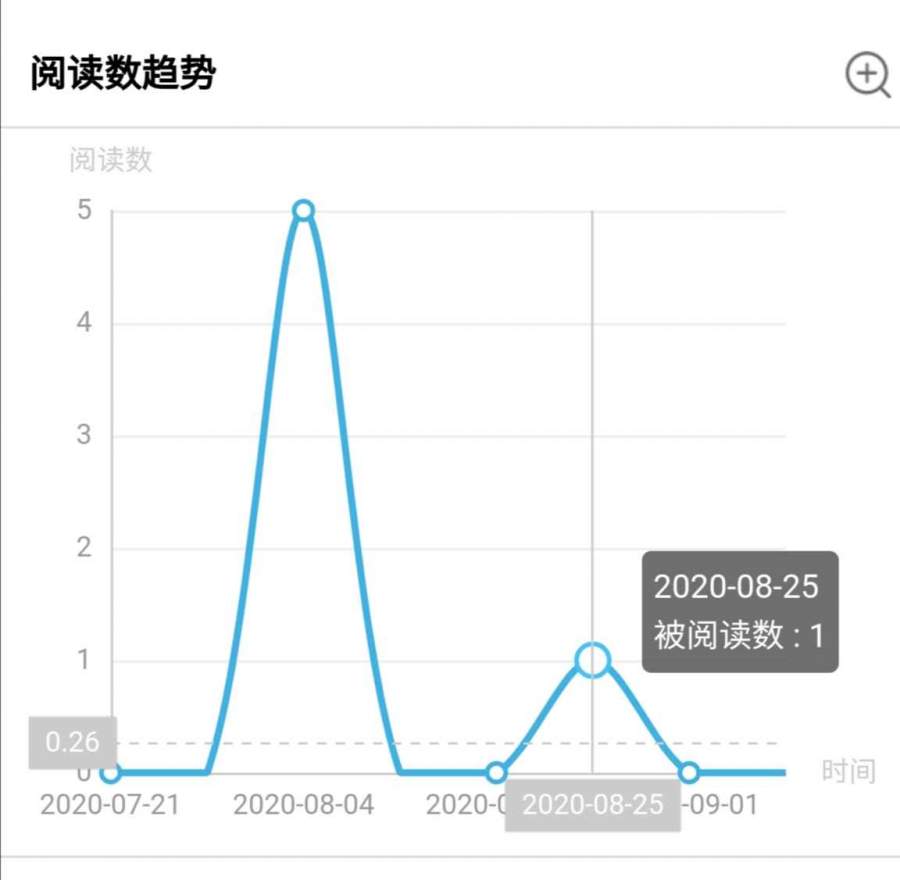The height and width of the screenshot is (880, 900).
Task: Select the peak data point at 5
Action: (303, 210)
